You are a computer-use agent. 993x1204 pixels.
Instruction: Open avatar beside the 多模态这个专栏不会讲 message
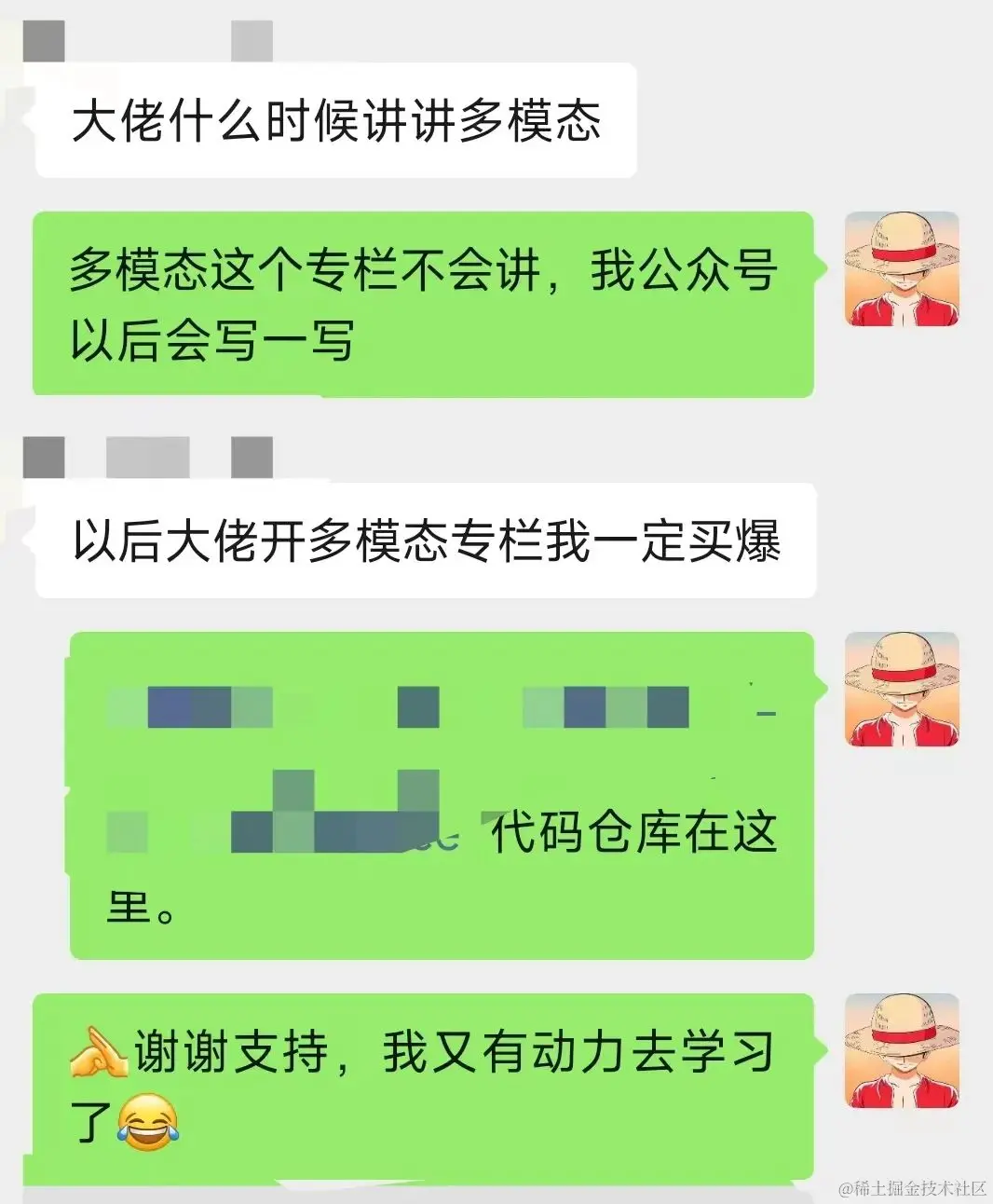point(901,269)
